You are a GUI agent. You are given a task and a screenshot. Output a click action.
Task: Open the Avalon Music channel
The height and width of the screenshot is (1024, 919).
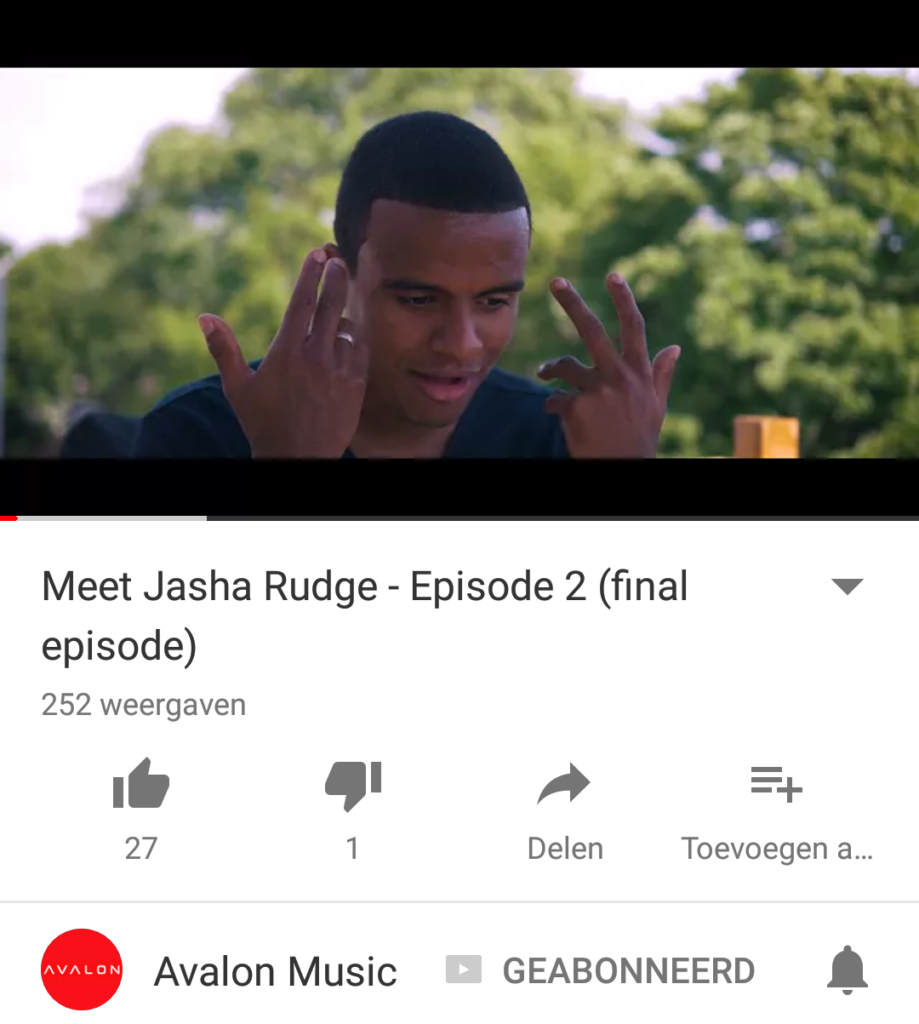coord(274,971)
